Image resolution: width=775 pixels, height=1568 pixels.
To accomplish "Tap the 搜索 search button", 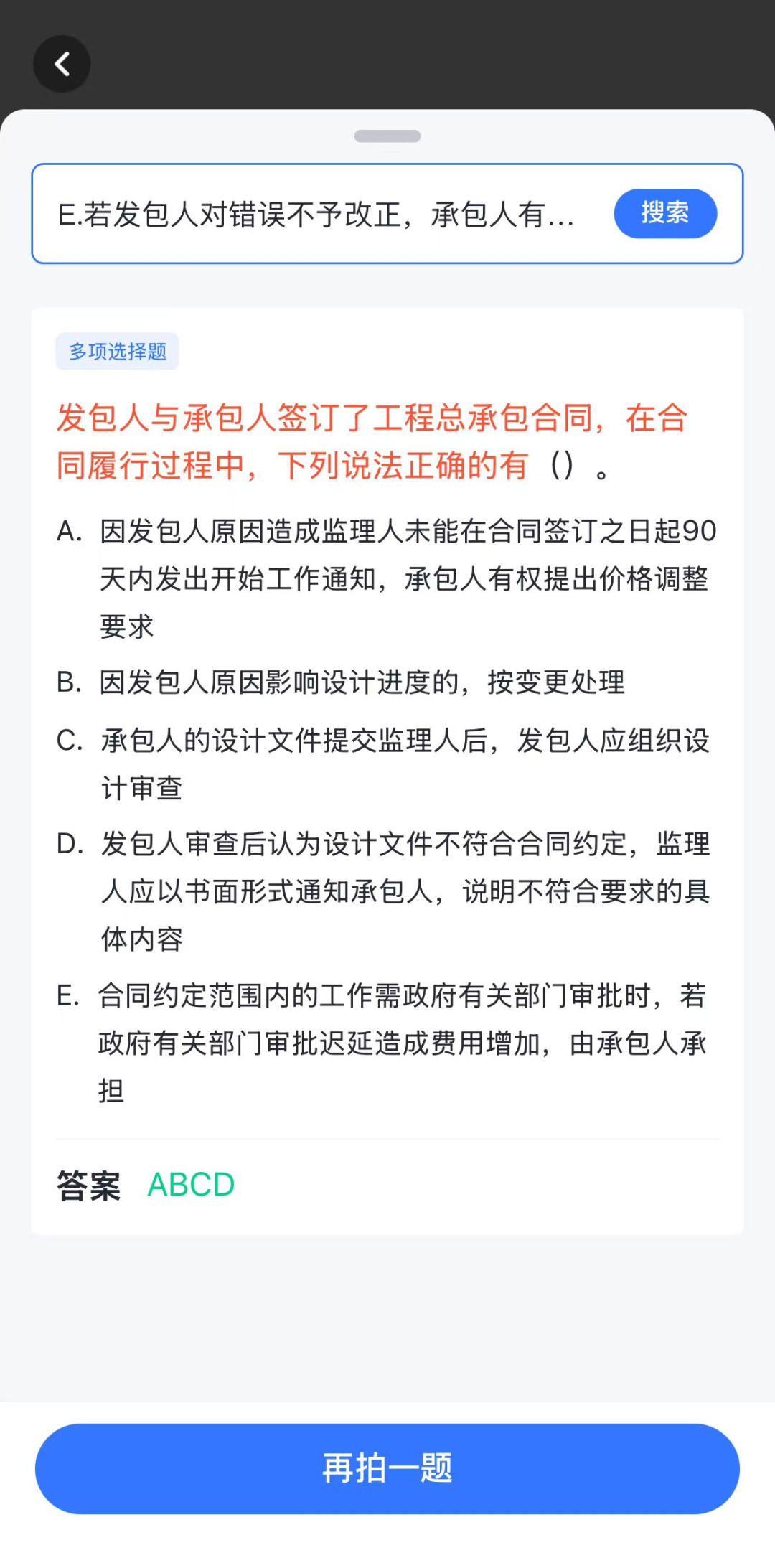I will pyautogui.click(x=665, y=213).
